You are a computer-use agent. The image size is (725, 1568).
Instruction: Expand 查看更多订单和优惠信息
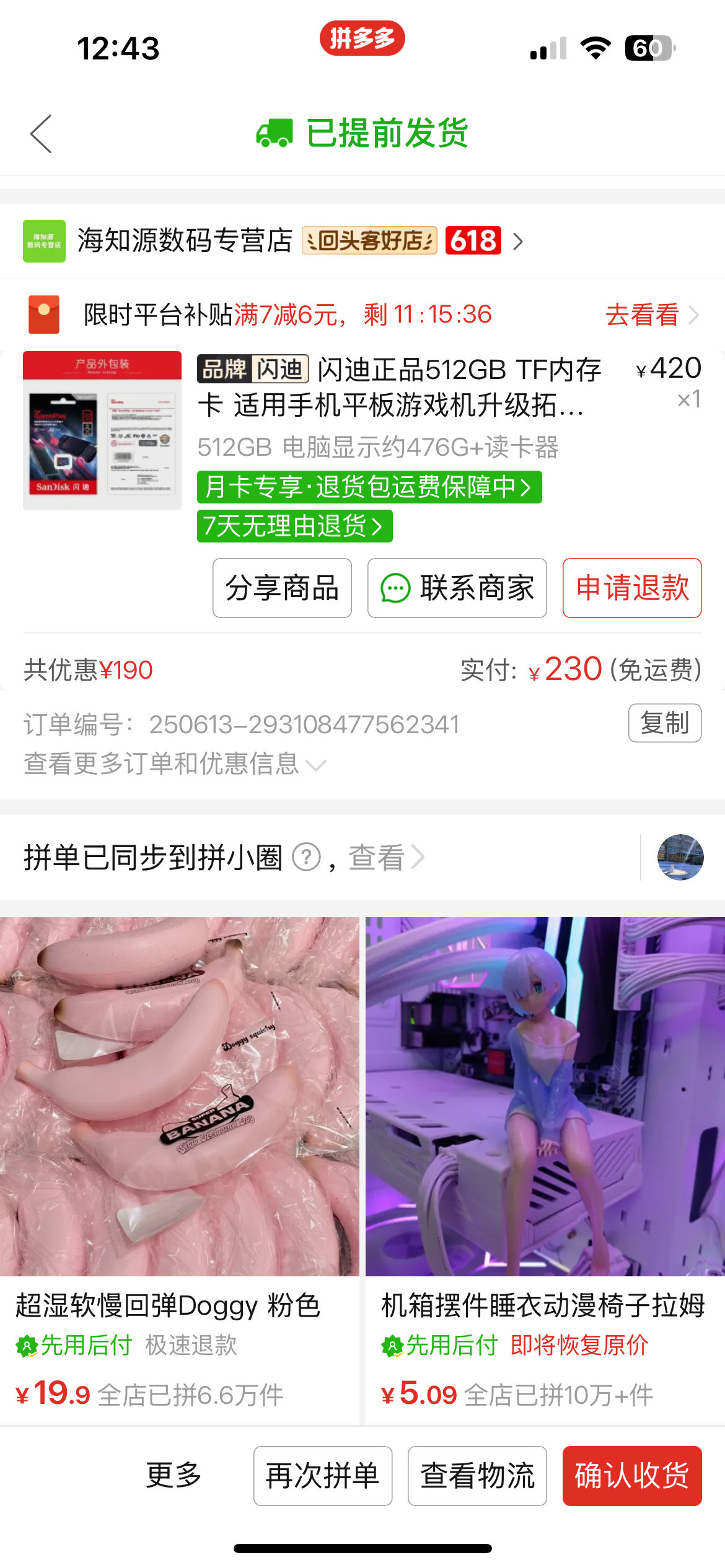(x=175, y=764)
